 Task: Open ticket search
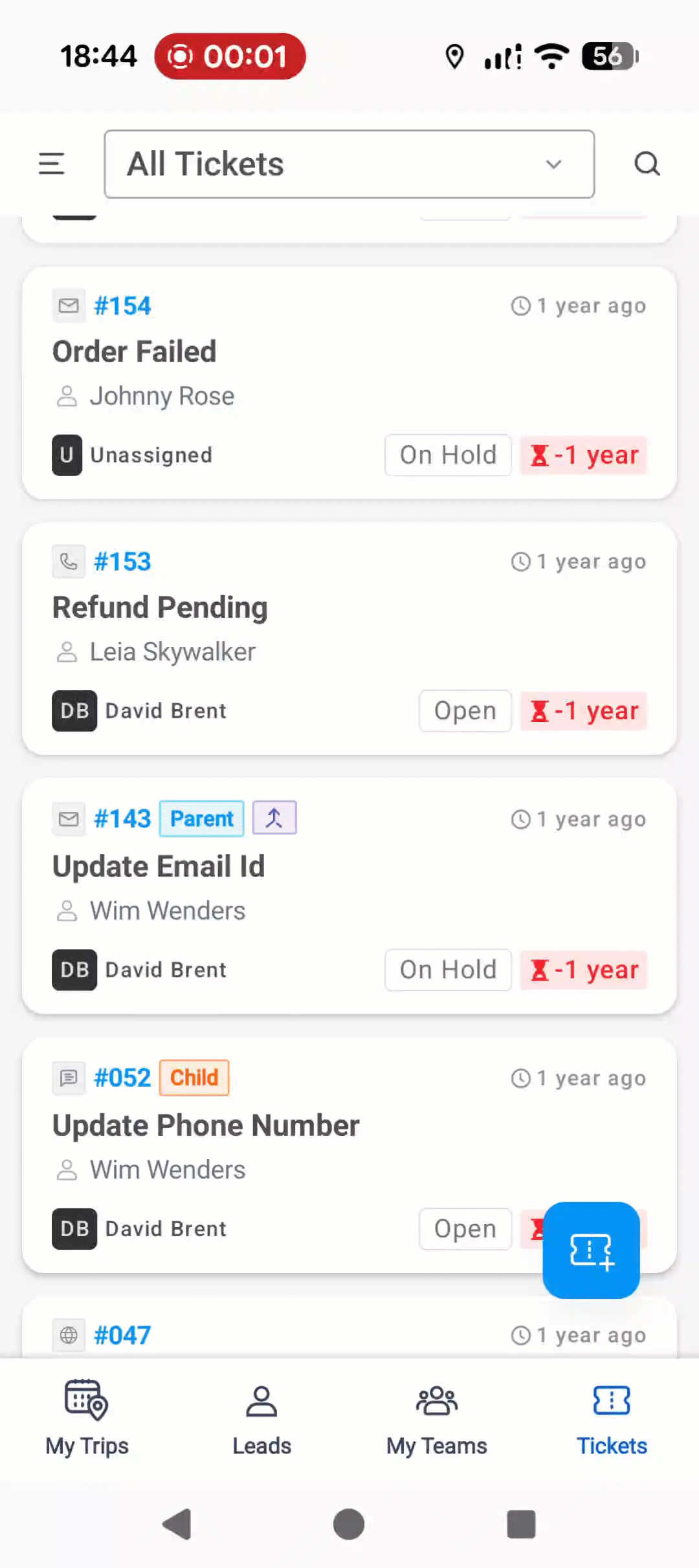click(647, 164)
